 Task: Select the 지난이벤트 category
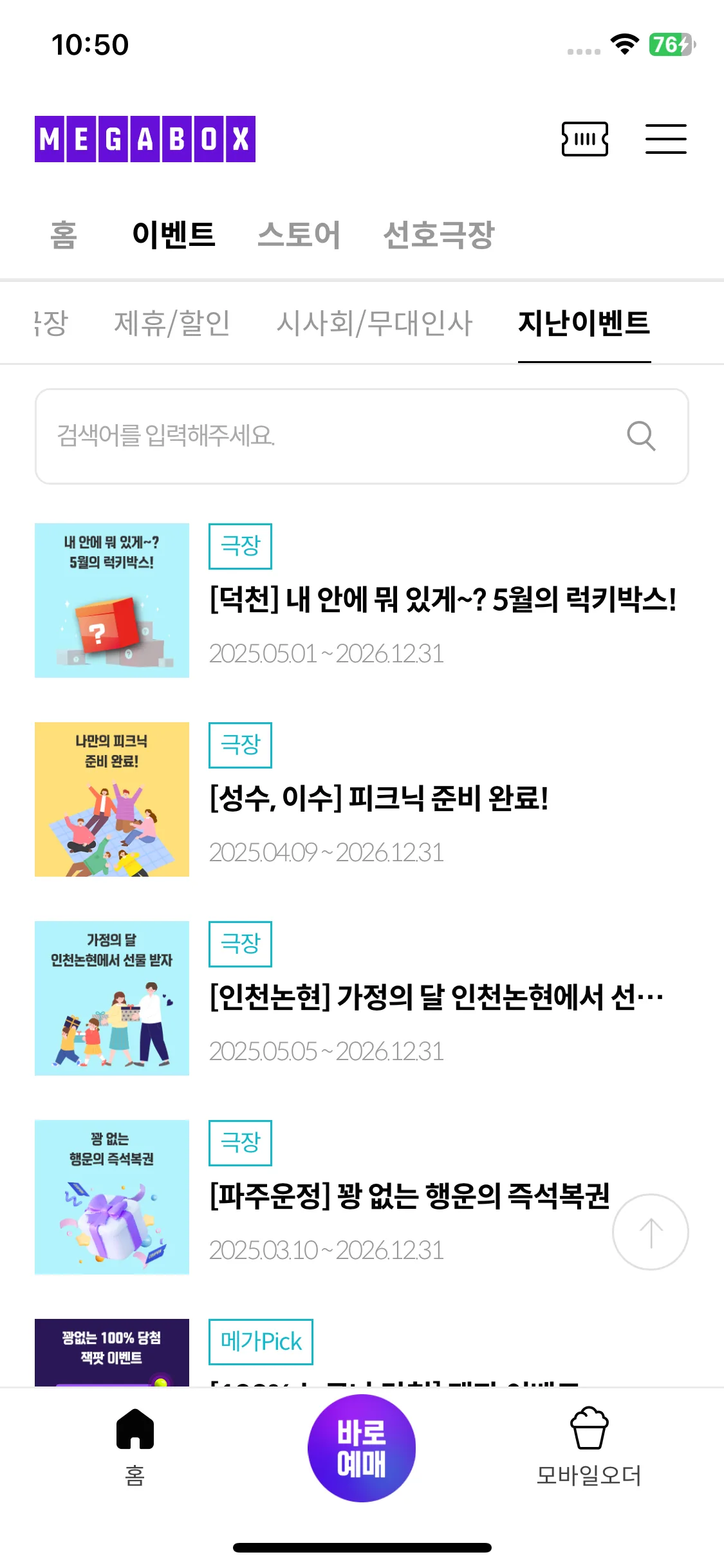pos(584,323)
